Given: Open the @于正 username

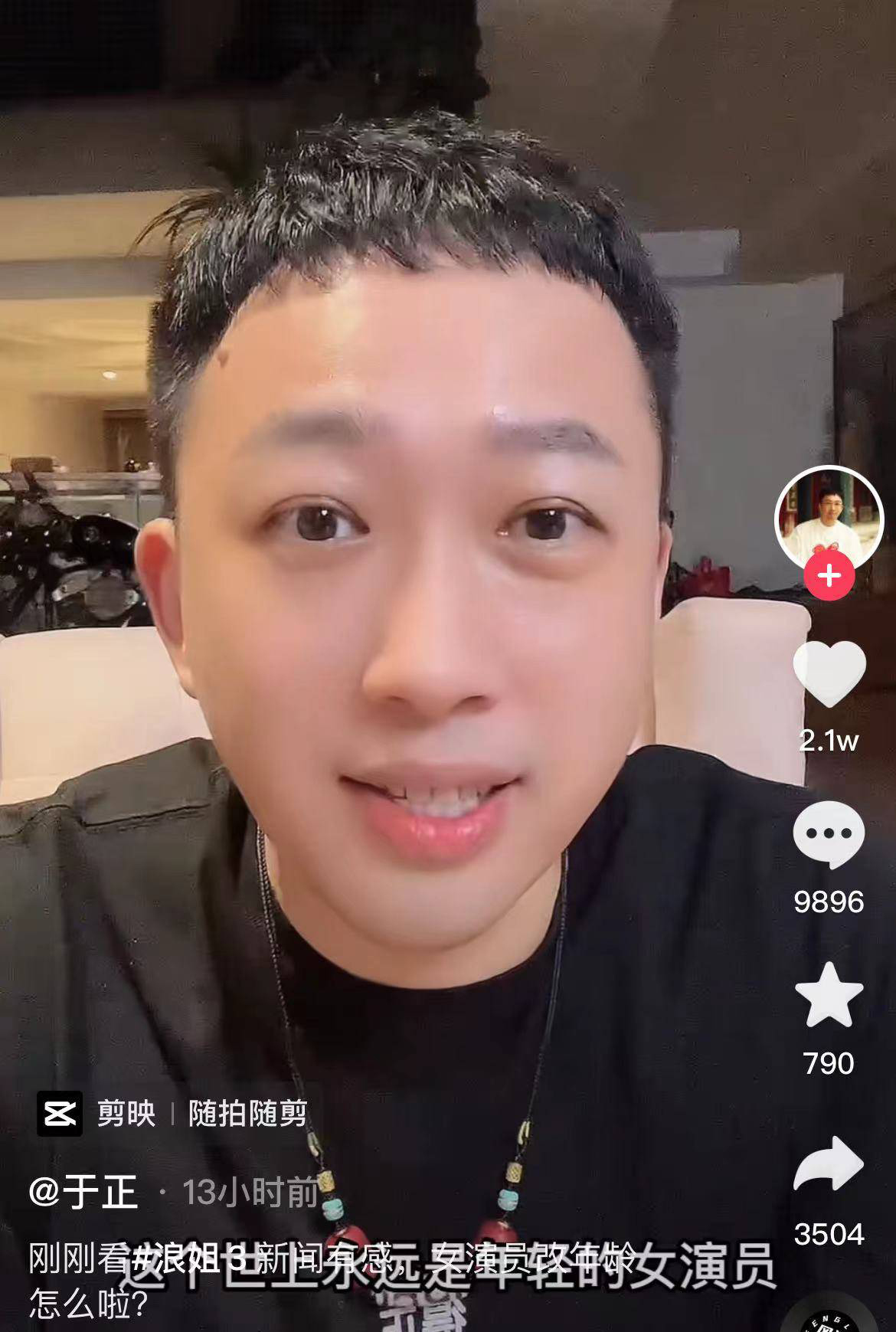Looking at the screenshot, I should point(83,1193).
